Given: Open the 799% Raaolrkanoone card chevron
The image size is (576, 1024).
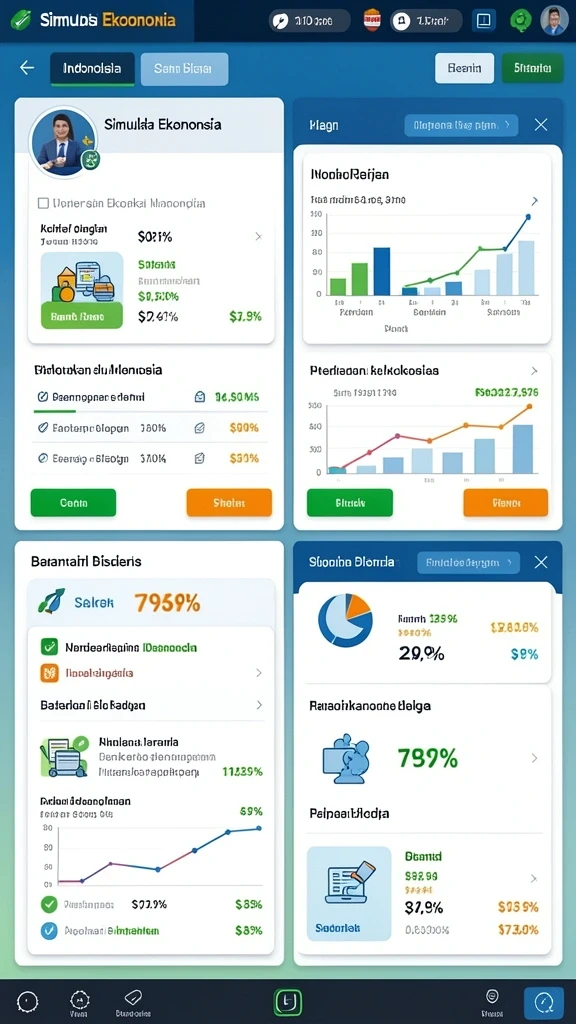Looking at the screenshot, I should pos(534,758).
